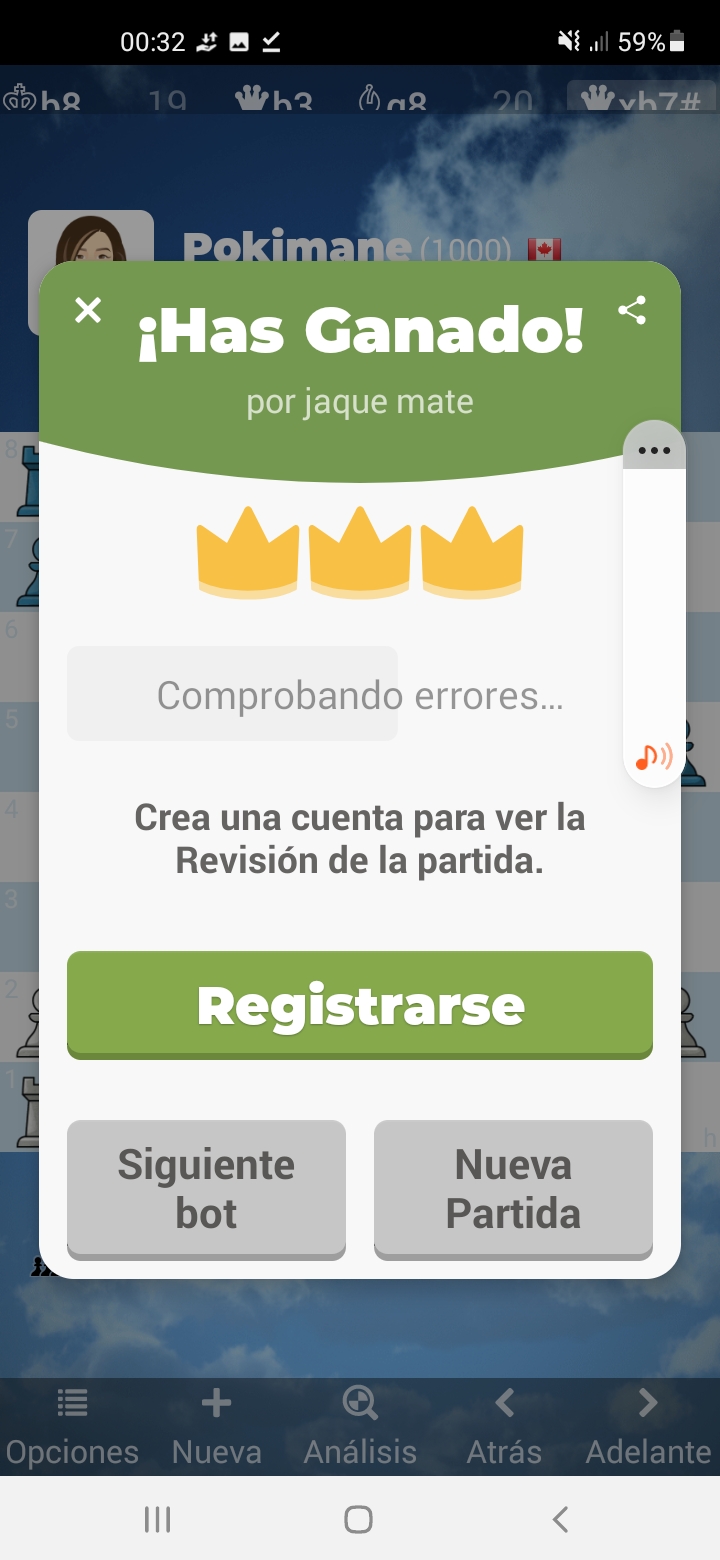
Task: Start a Nueva Partida
Action: coord(513,1188)
